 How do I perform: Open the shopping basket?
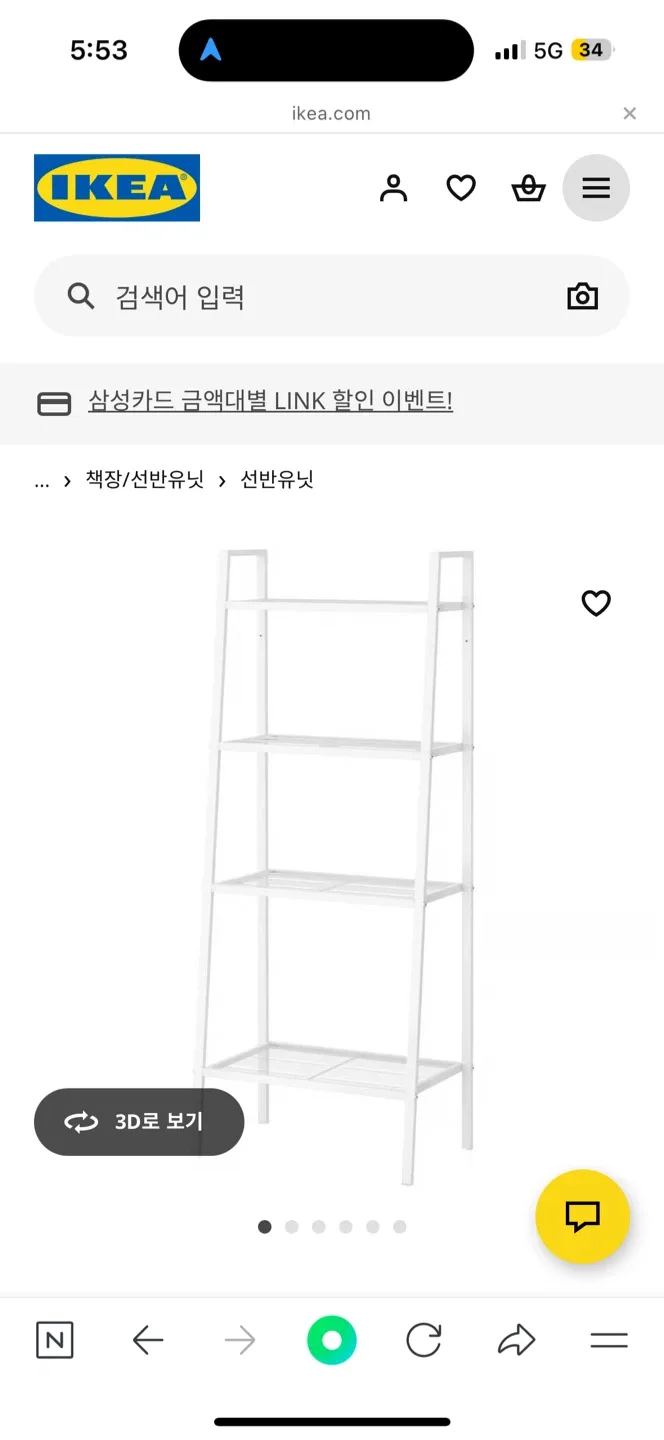tap(528, 188)
